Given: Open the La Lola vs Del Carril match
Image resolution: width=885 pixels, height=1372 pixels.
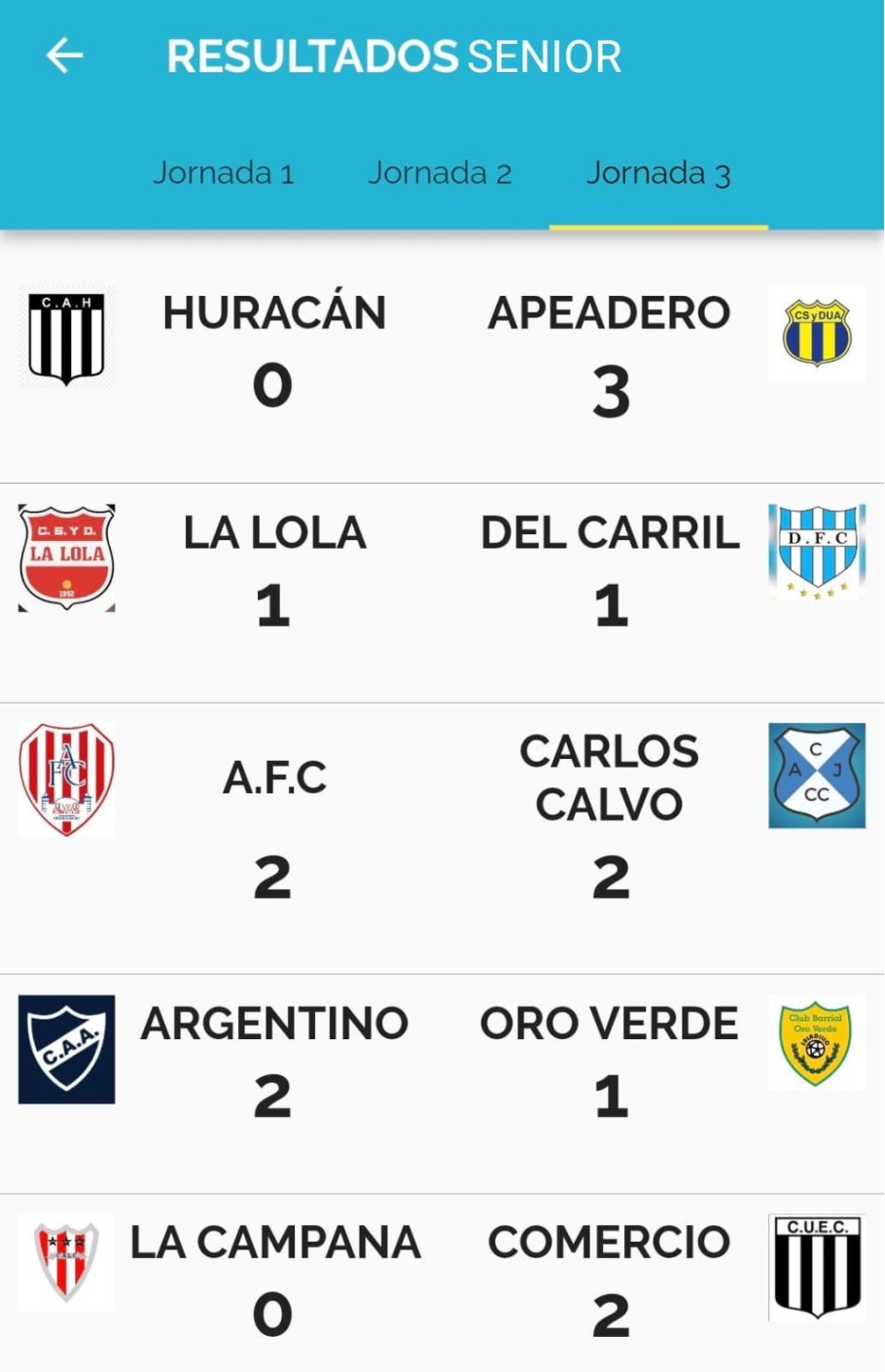Looking at the screenshot, I should coord(442,574).
